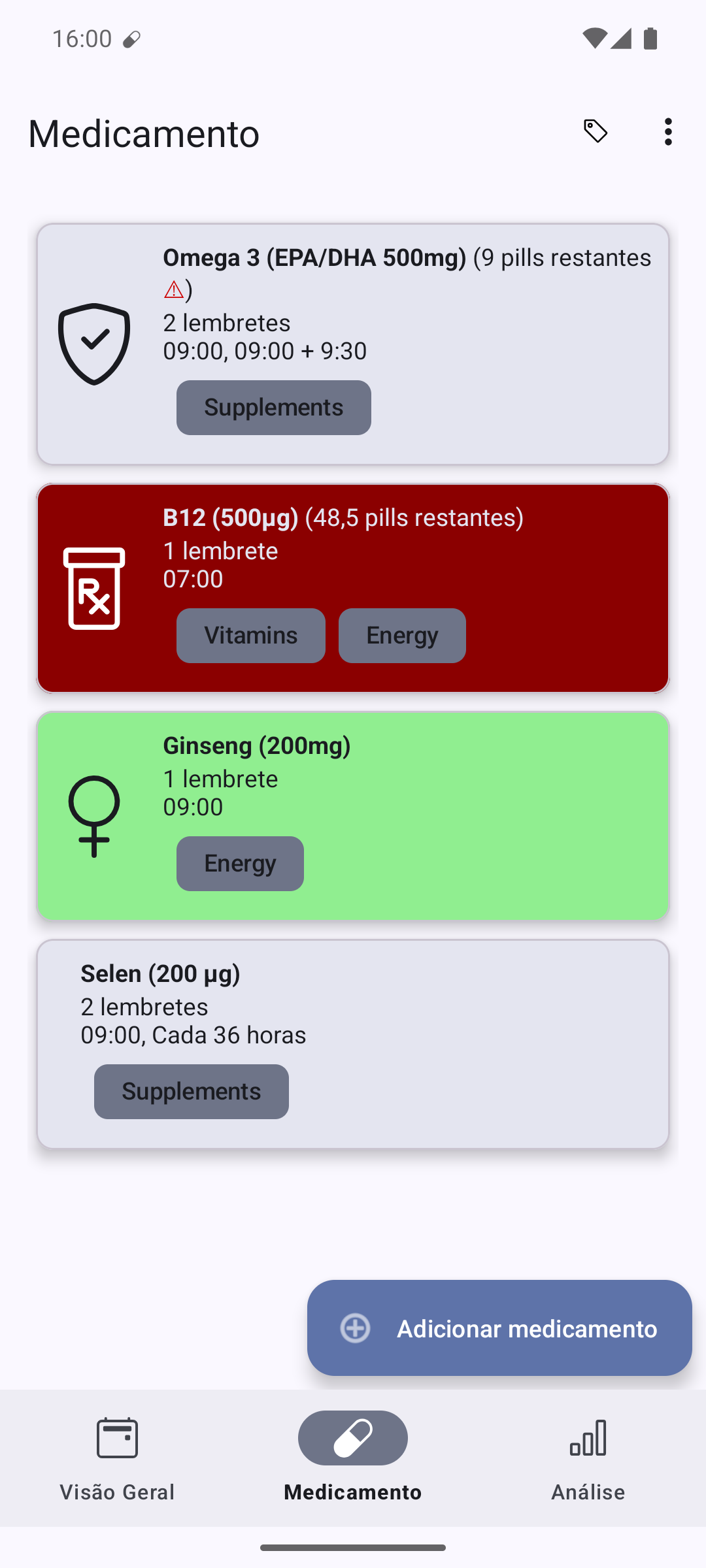Tap the Energy tag on B12
The width and height of the screenshot is (706, 1568).
point(402,636)
